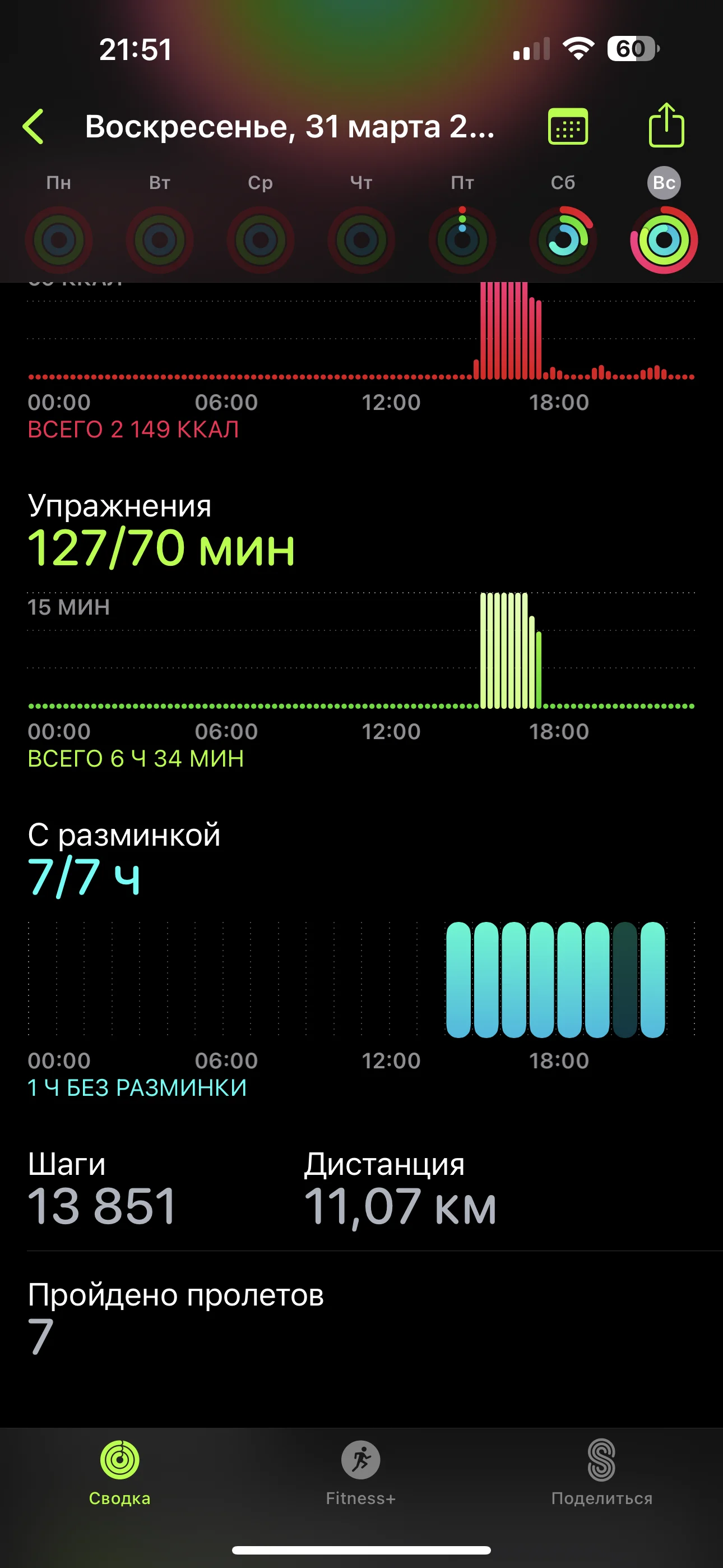
Task: Select Monday (Пн) activity rings
Action: 59,239
